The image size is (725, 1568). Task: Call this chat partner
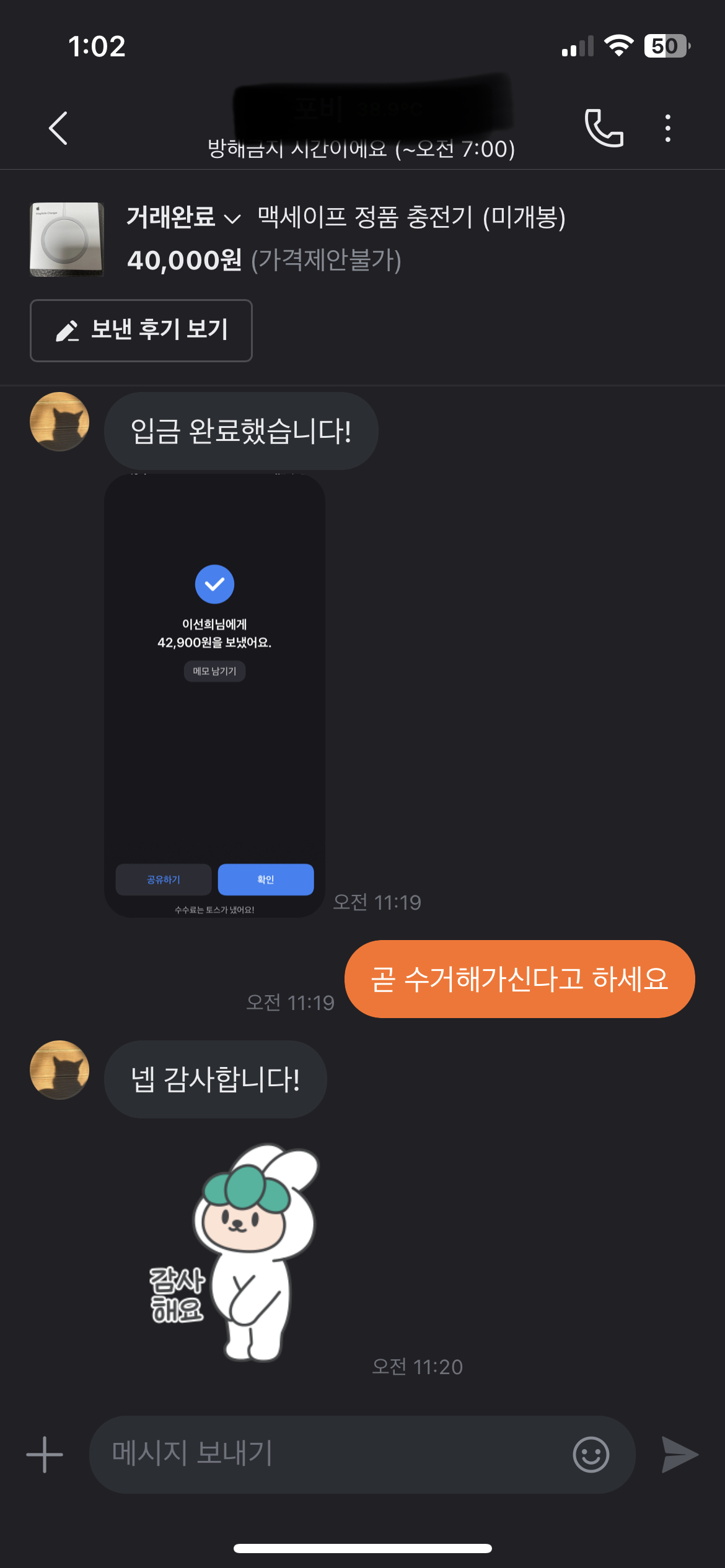(604, 128)
